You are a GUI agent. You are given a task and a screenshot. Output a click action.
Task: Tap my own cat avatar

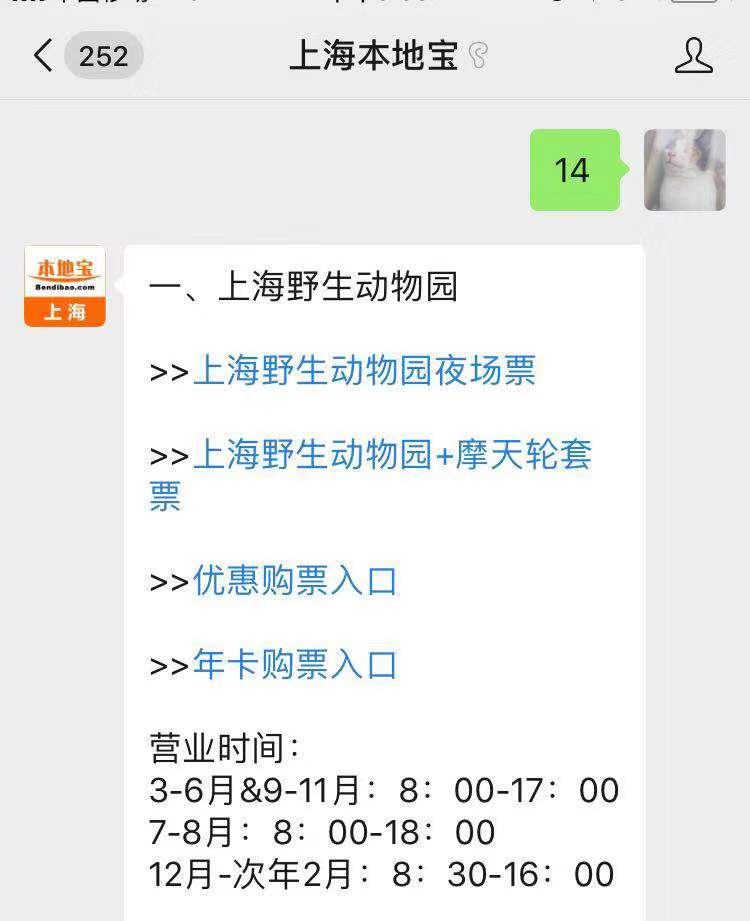point(685,170)
